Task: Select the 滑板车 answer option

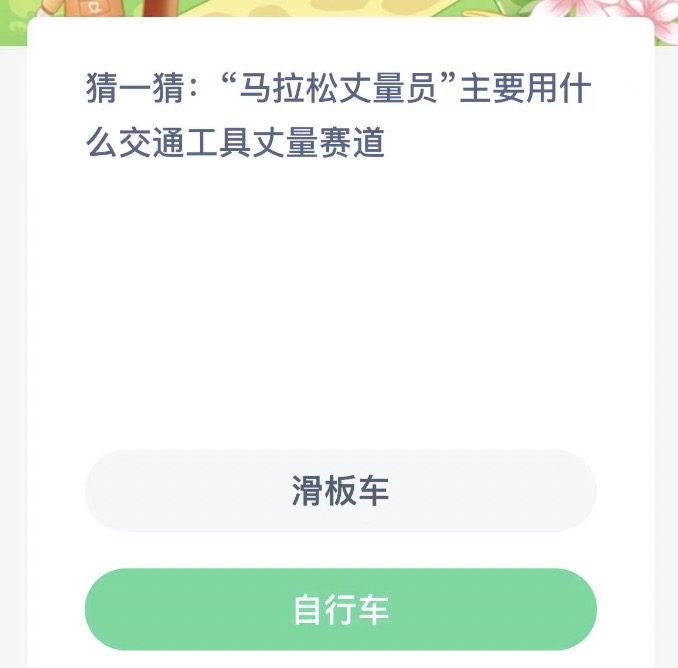Action: click(340, 491)
